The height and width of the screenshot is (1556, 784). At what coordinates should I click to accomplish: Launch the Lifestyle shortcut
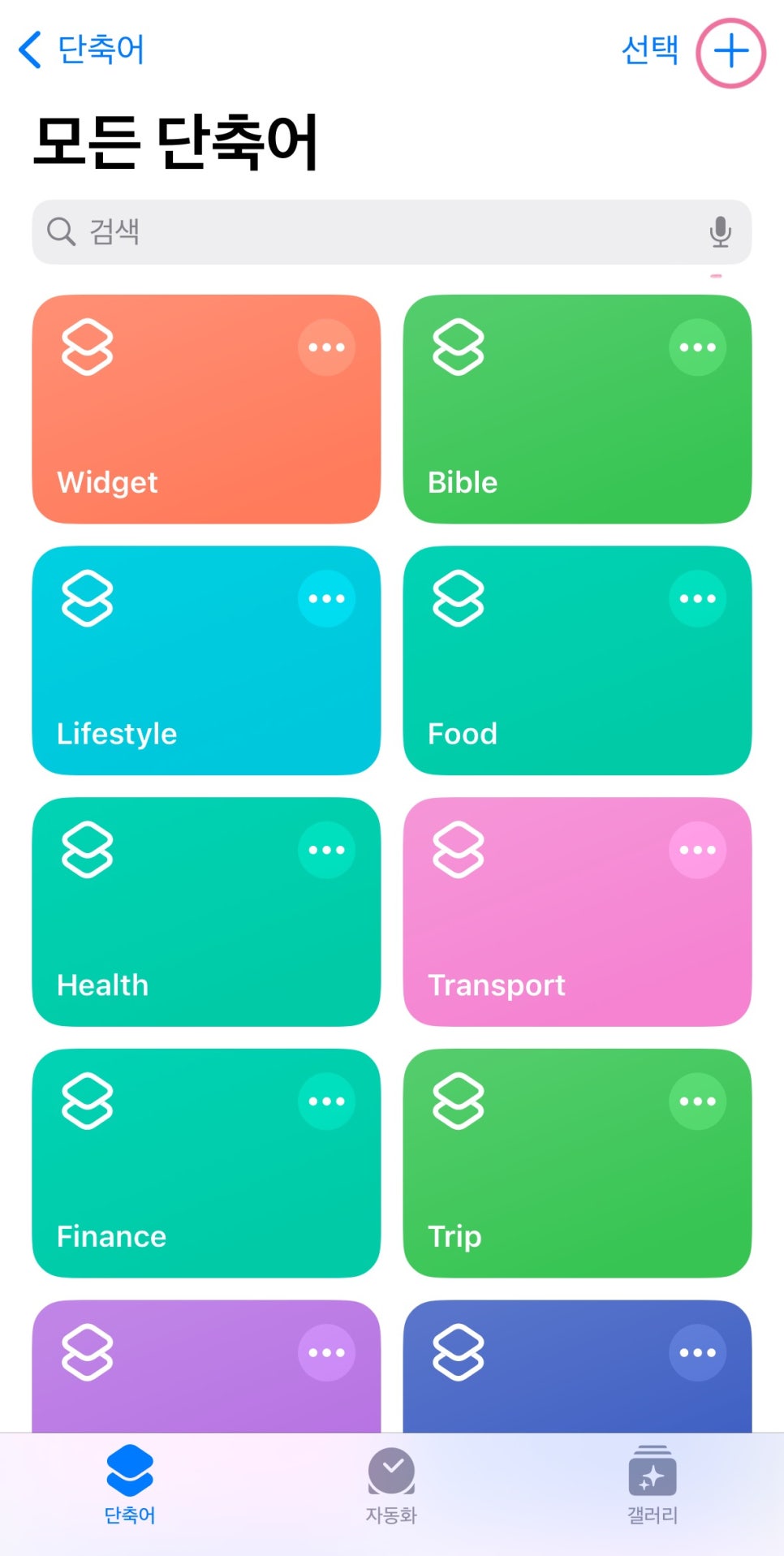click(206, 661)
